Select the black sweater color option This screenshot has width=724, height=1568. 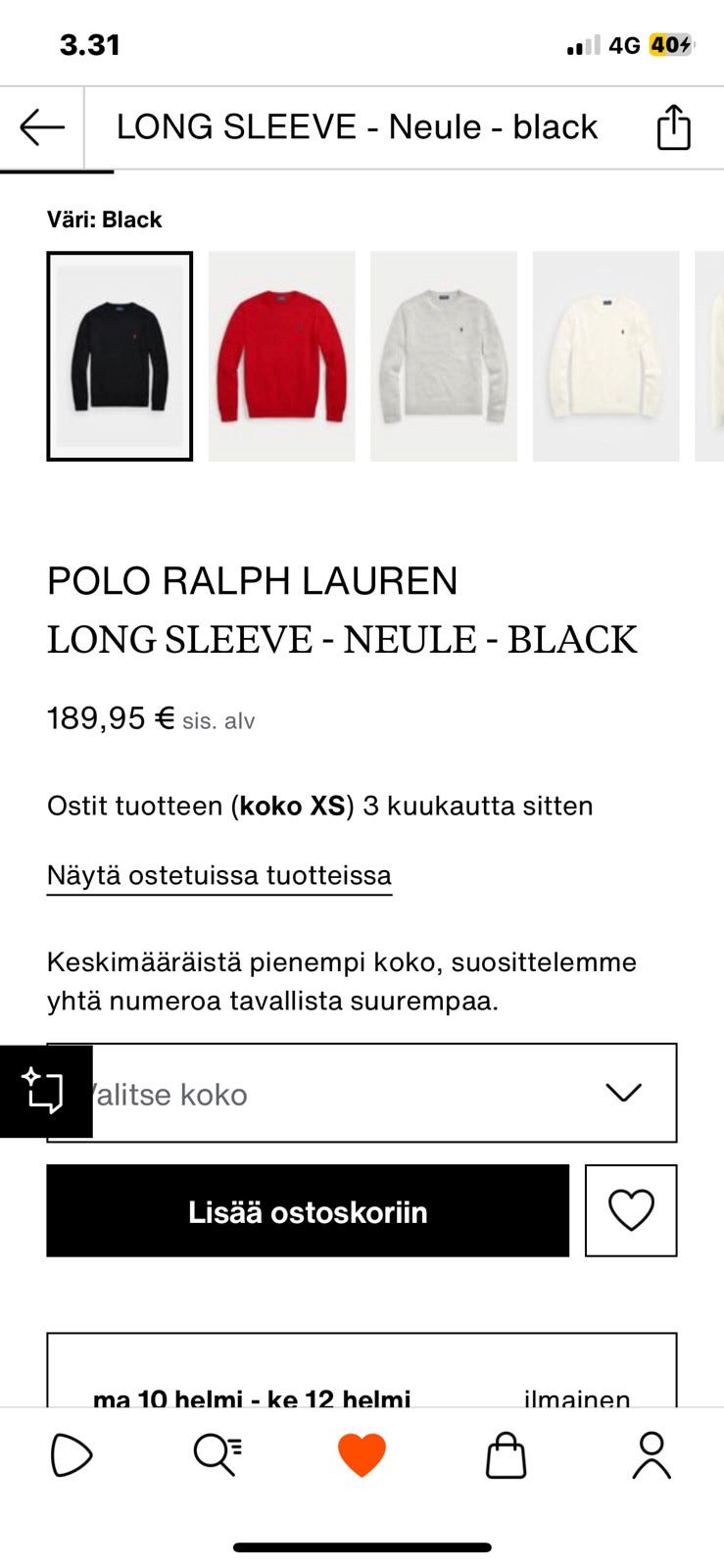[119, 357]
